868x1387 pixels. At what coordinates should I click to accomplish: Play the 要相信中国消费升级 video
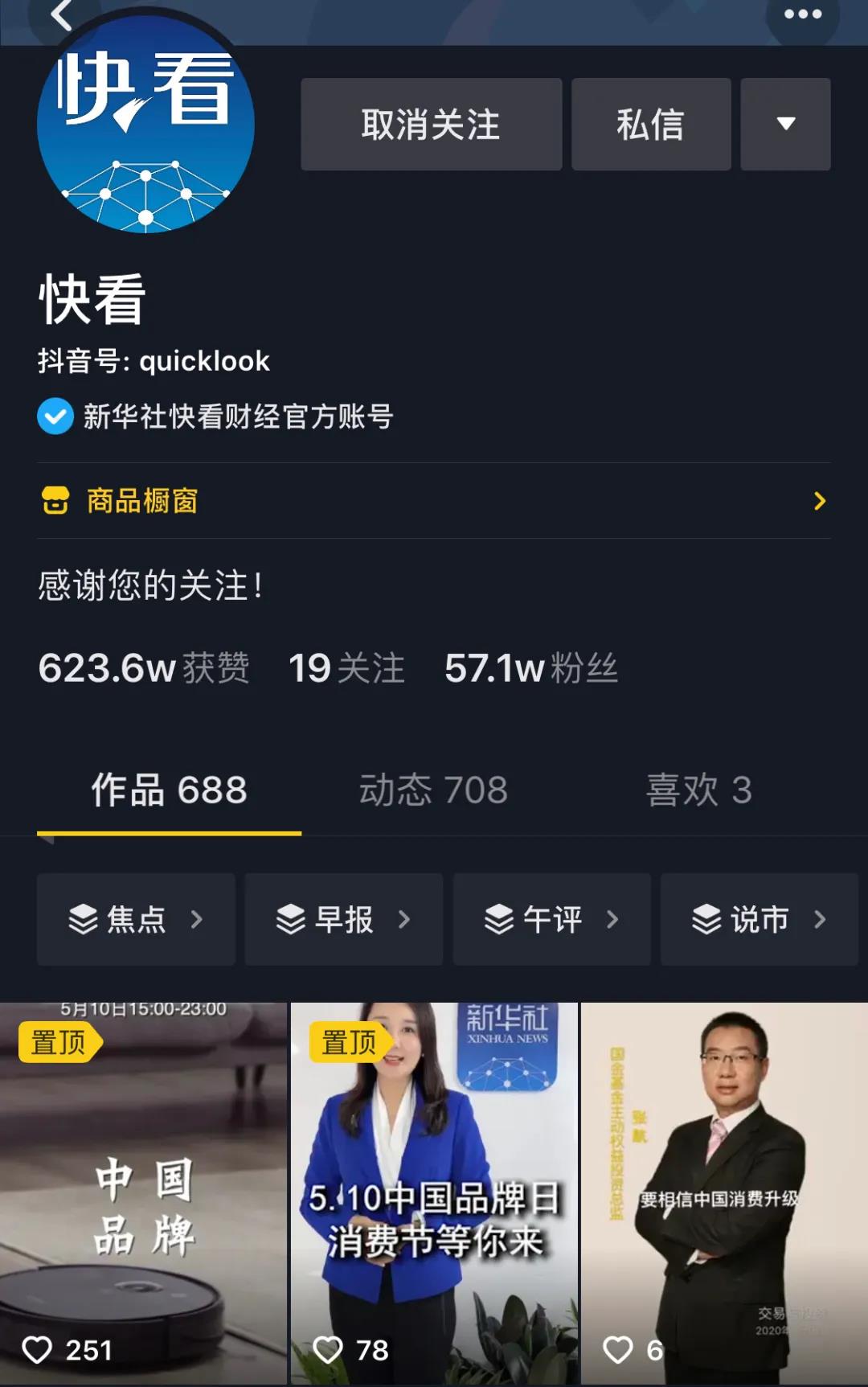pyautogui.click(x=724, y=1194)
